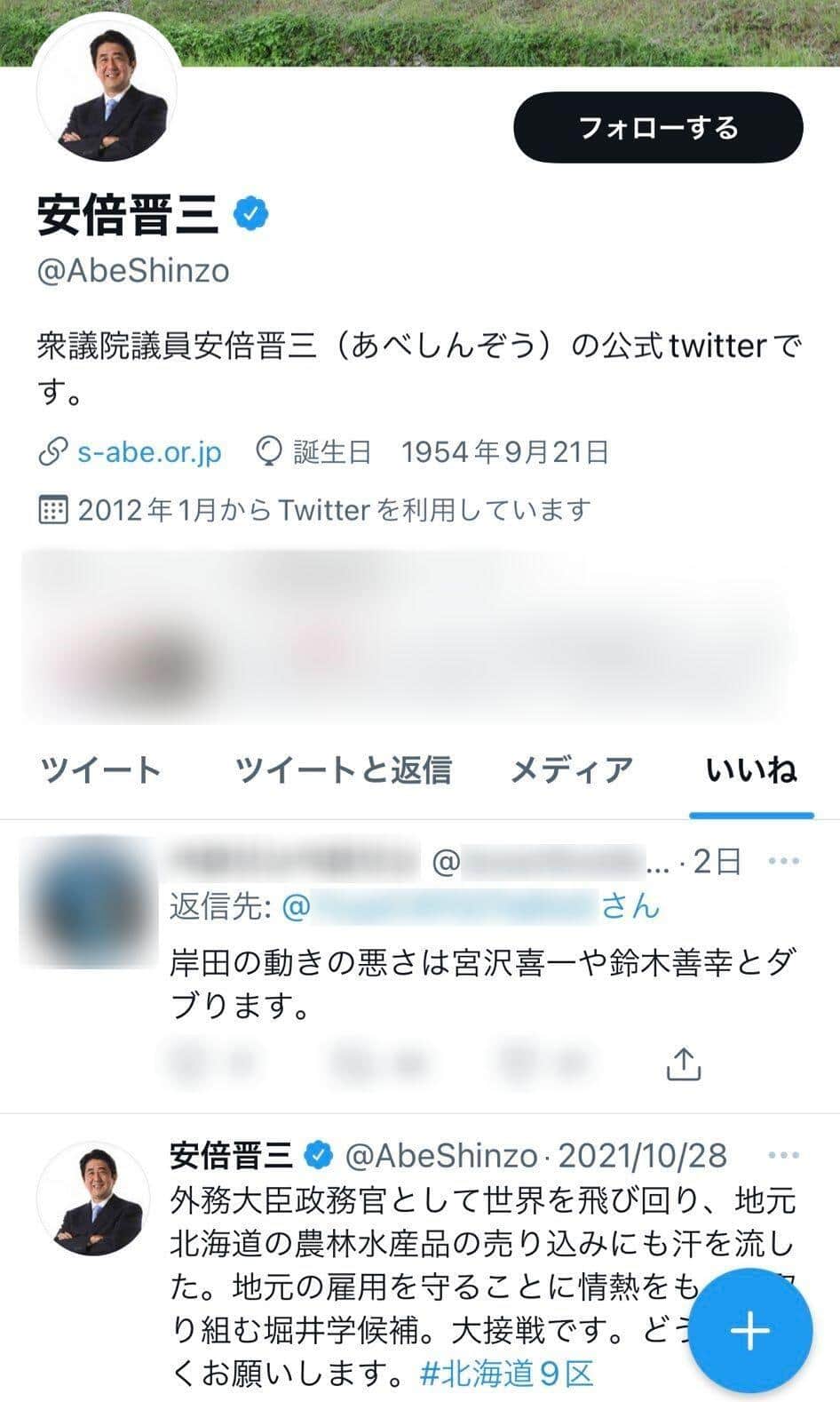Open the メディア tab
Viewport: 840px width, 1402px height.
coord(573,769)
